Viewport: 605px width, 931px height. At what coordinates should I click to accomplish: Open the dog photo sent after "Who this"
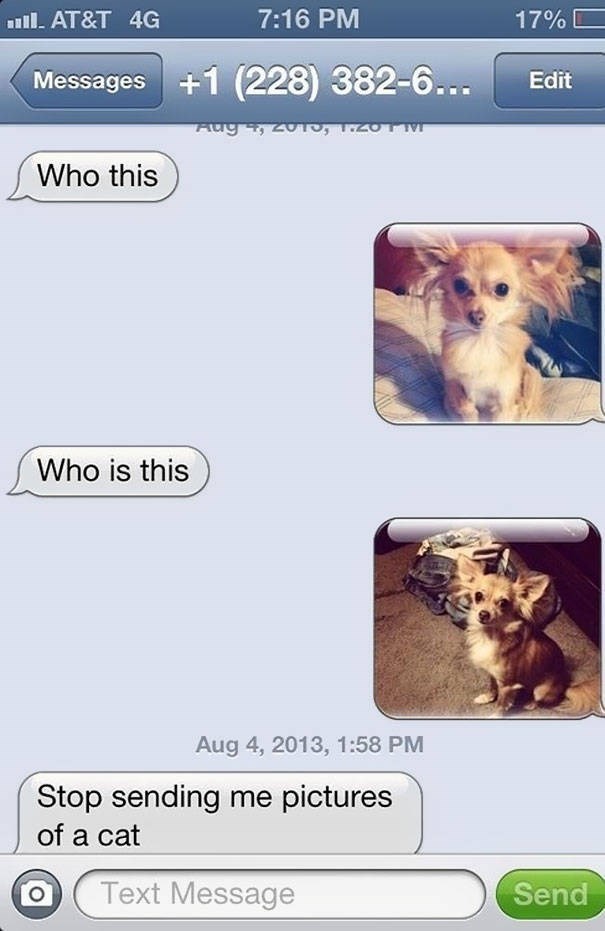pos(487,323)
